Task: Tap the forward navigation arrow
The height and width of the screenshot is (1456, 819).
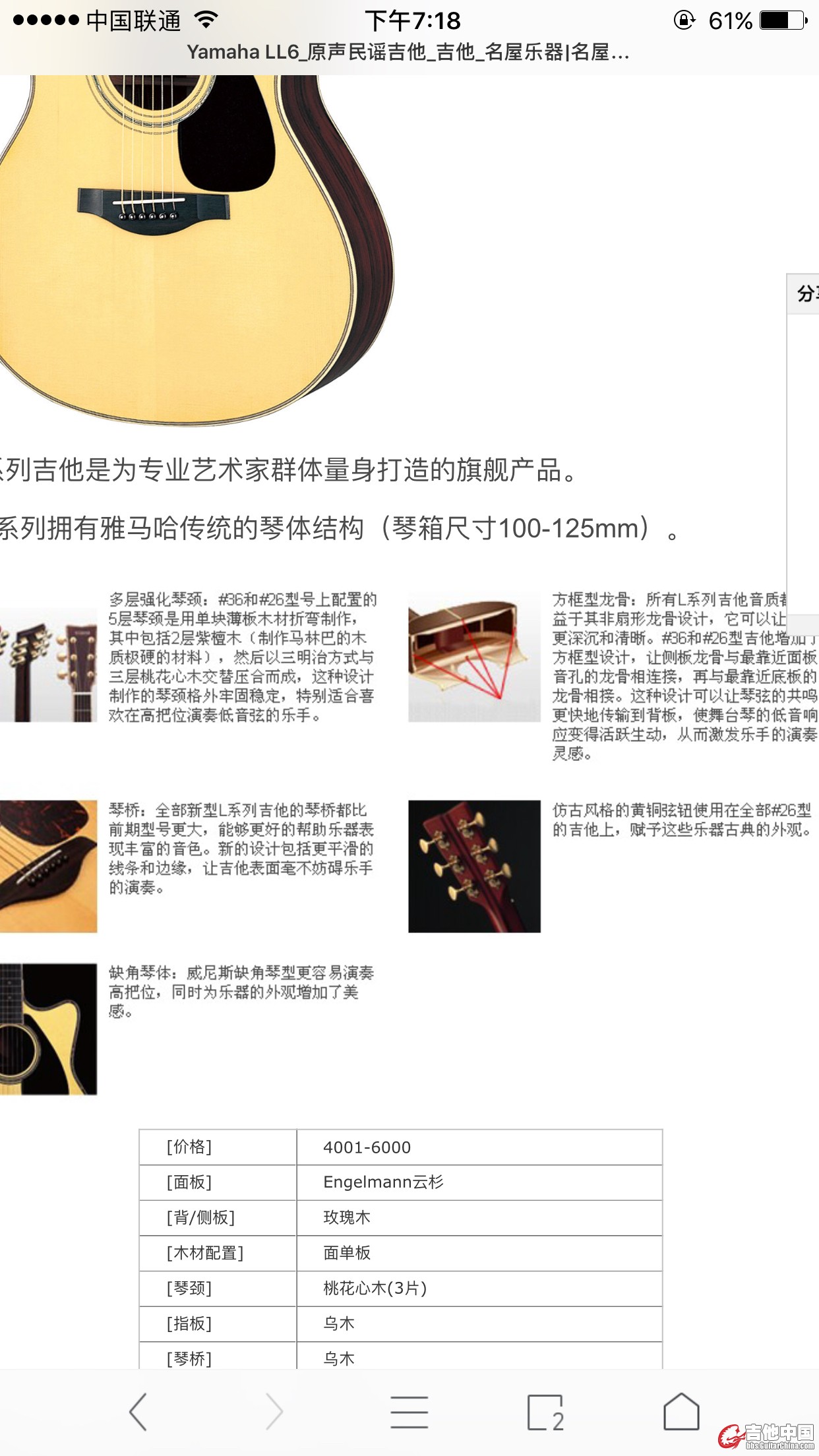Action: tap(274, 1412)
